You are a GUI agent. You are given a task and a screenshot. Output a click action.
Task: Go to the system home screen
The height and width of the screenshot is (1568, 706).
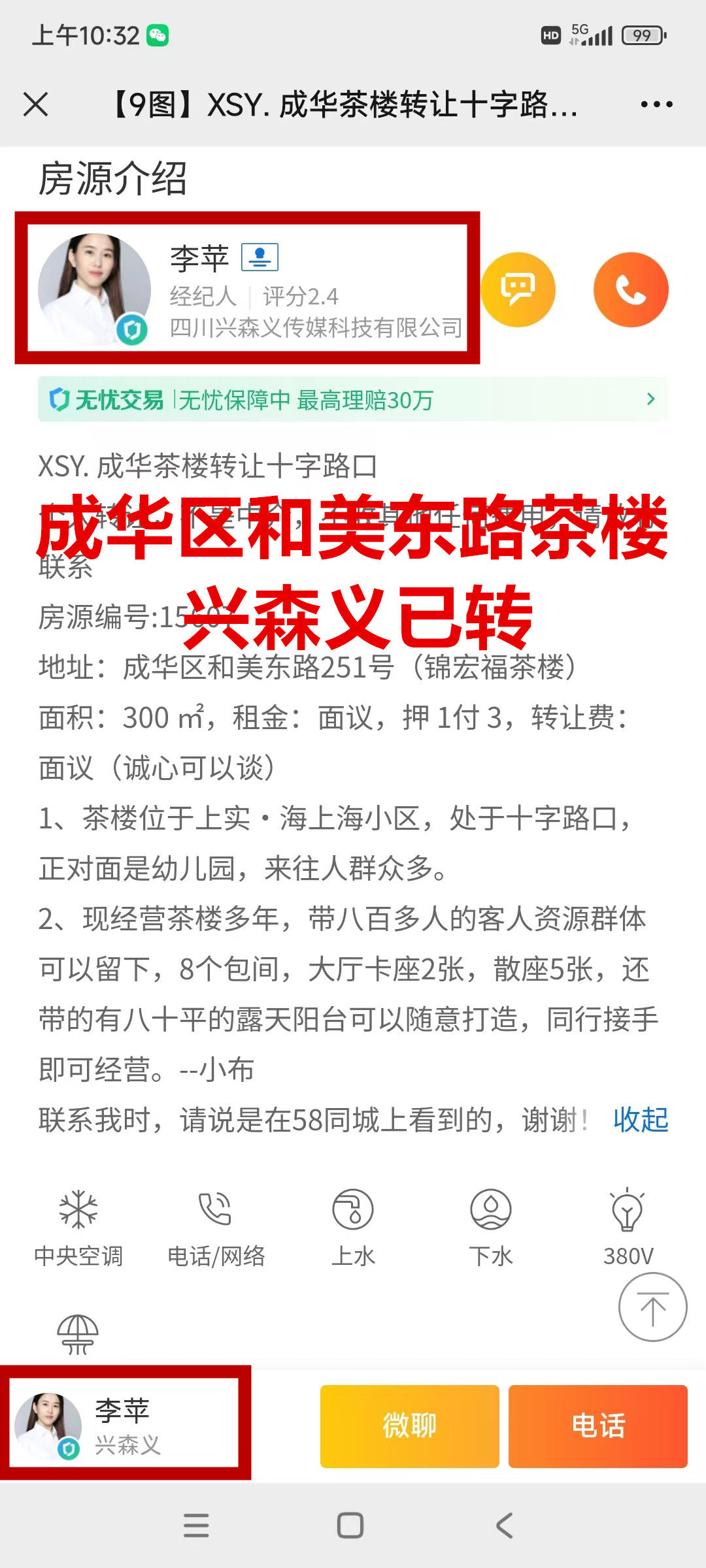coord(350,1526)
